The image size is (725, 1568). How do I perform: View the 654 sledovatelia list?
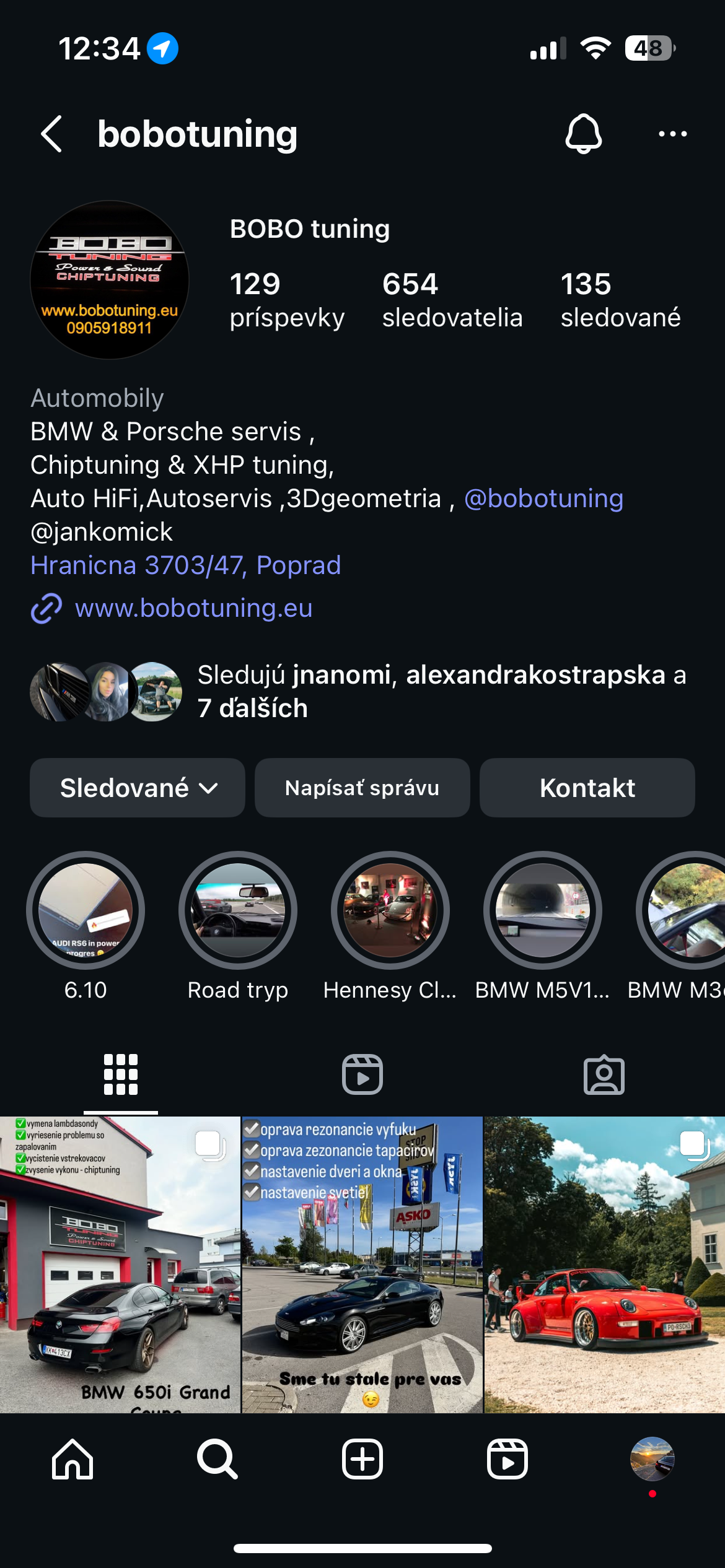452,300
